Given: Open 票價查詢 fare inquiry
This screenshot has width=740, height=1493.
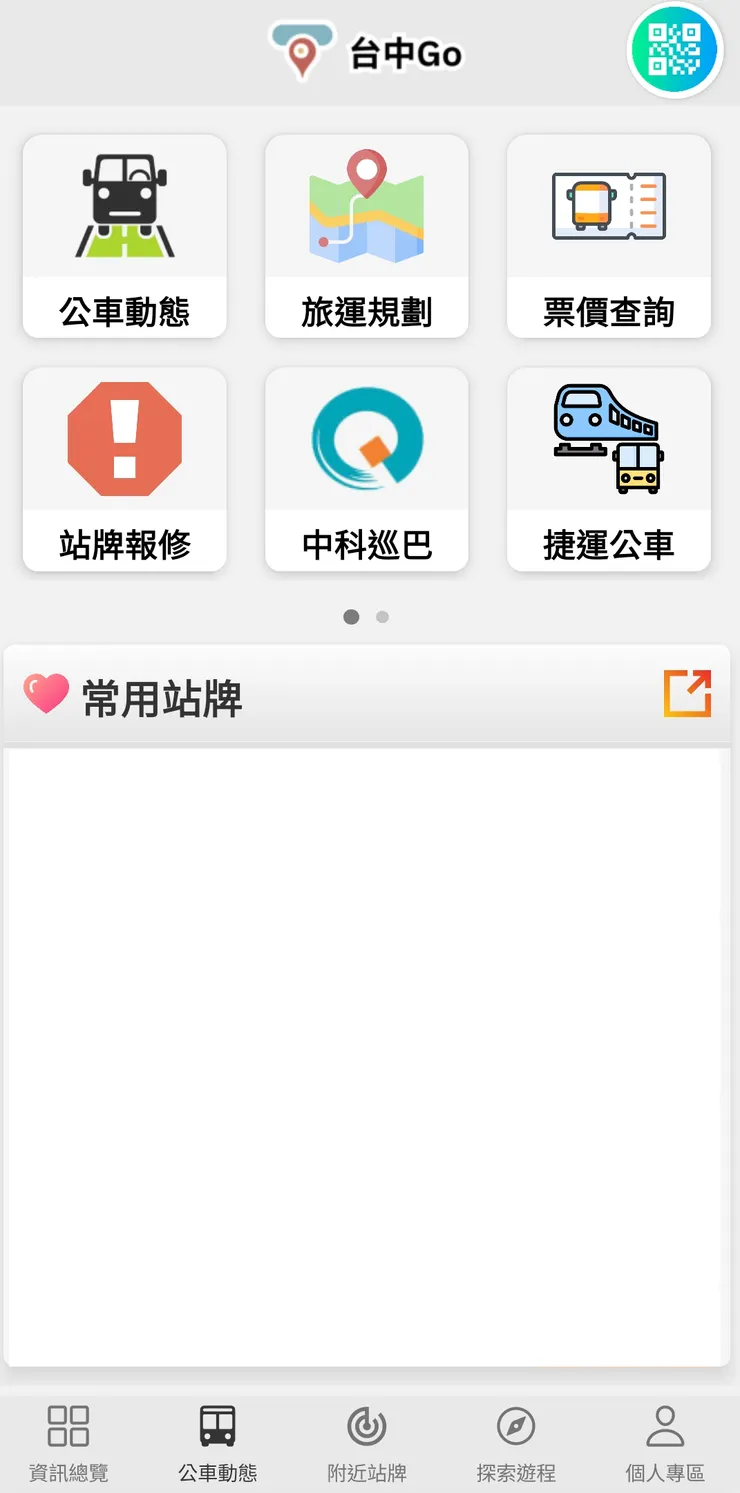Looking at the screenshot, I should click(x=608, y=236).
